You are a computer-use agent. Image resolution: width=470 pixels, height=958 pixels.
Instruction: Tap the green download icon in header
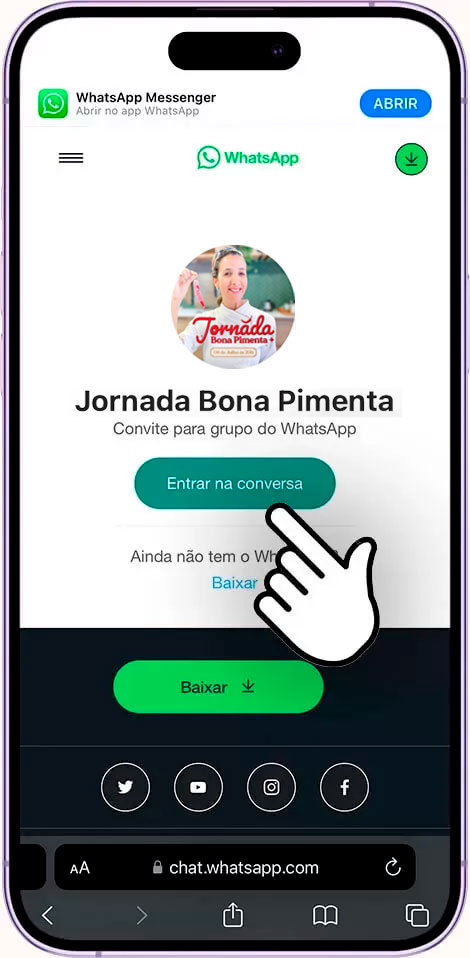point(411,159)
